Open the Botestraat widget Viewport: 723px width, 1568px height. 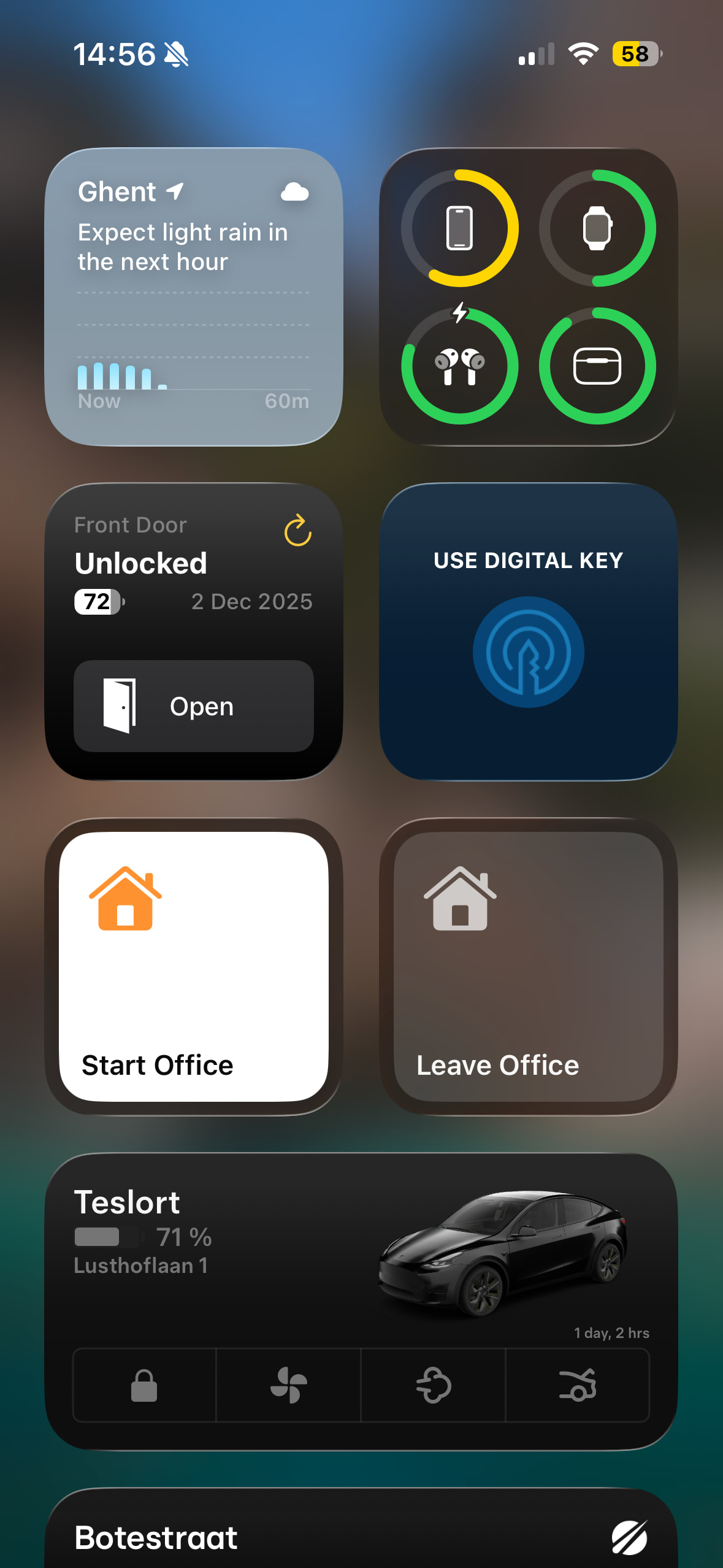(361, 1536)
